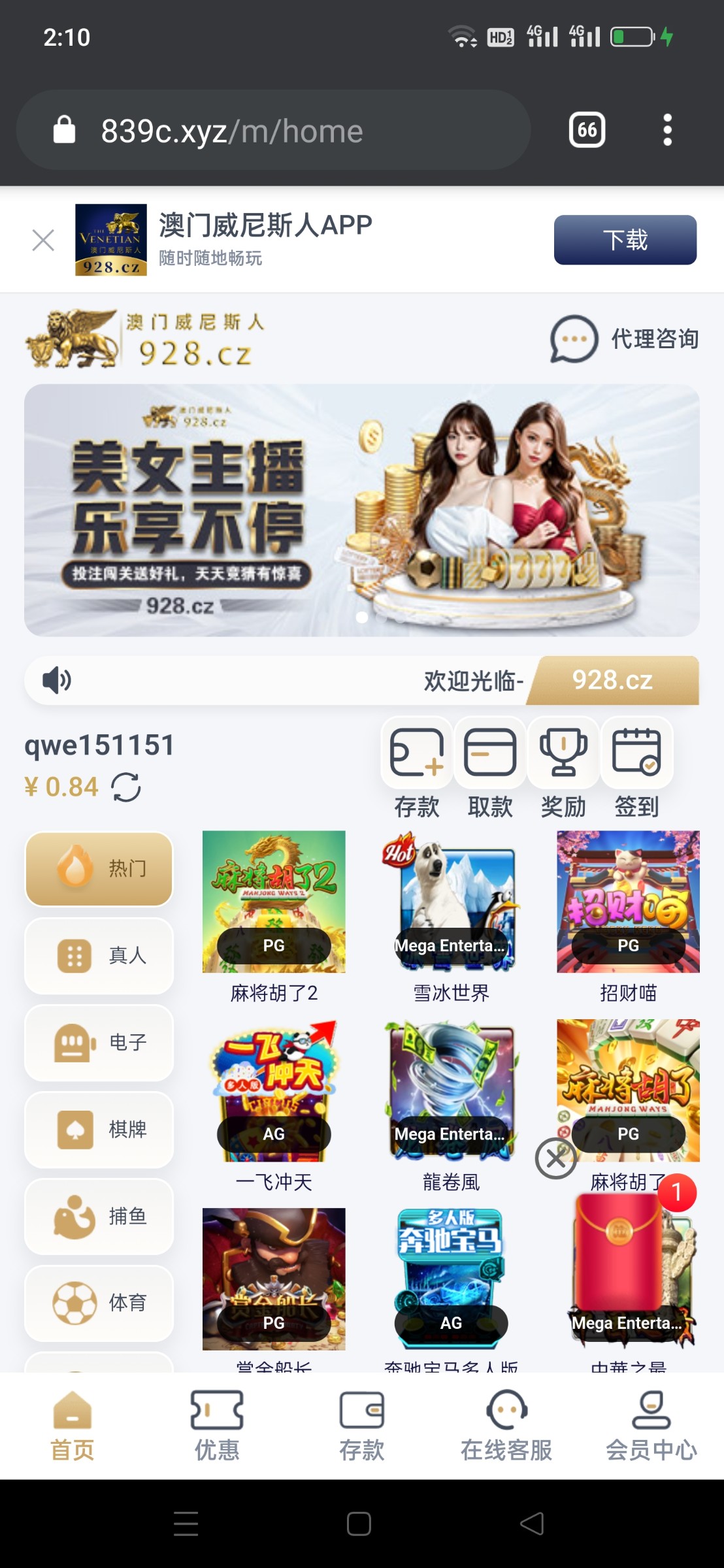Refresh the account balance
The image size is (724, 1568).
126,787
